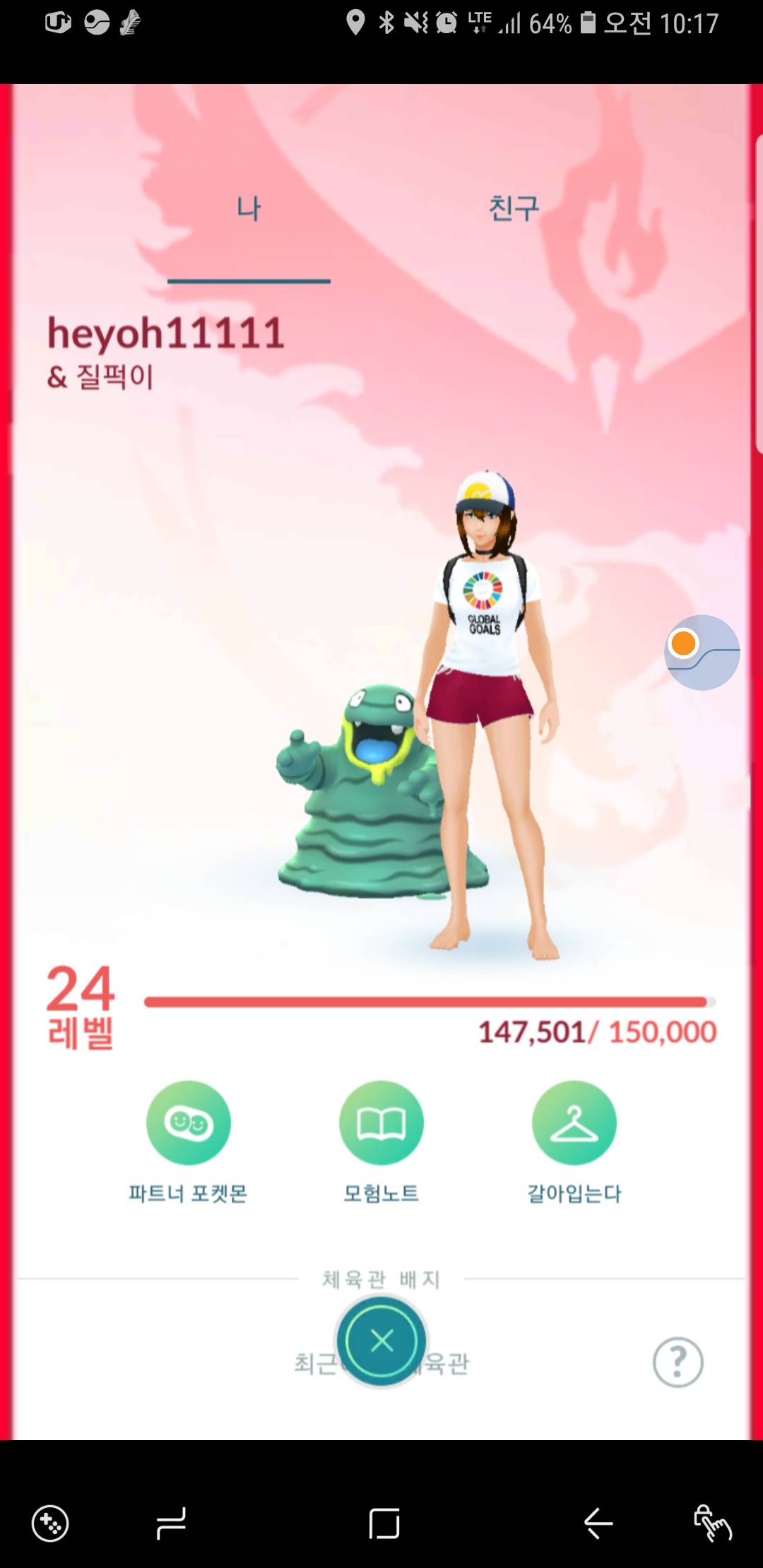Close the trainer profile screen
The image size is (763, 1568).
pyautogui.click(x=382, y=1340)
